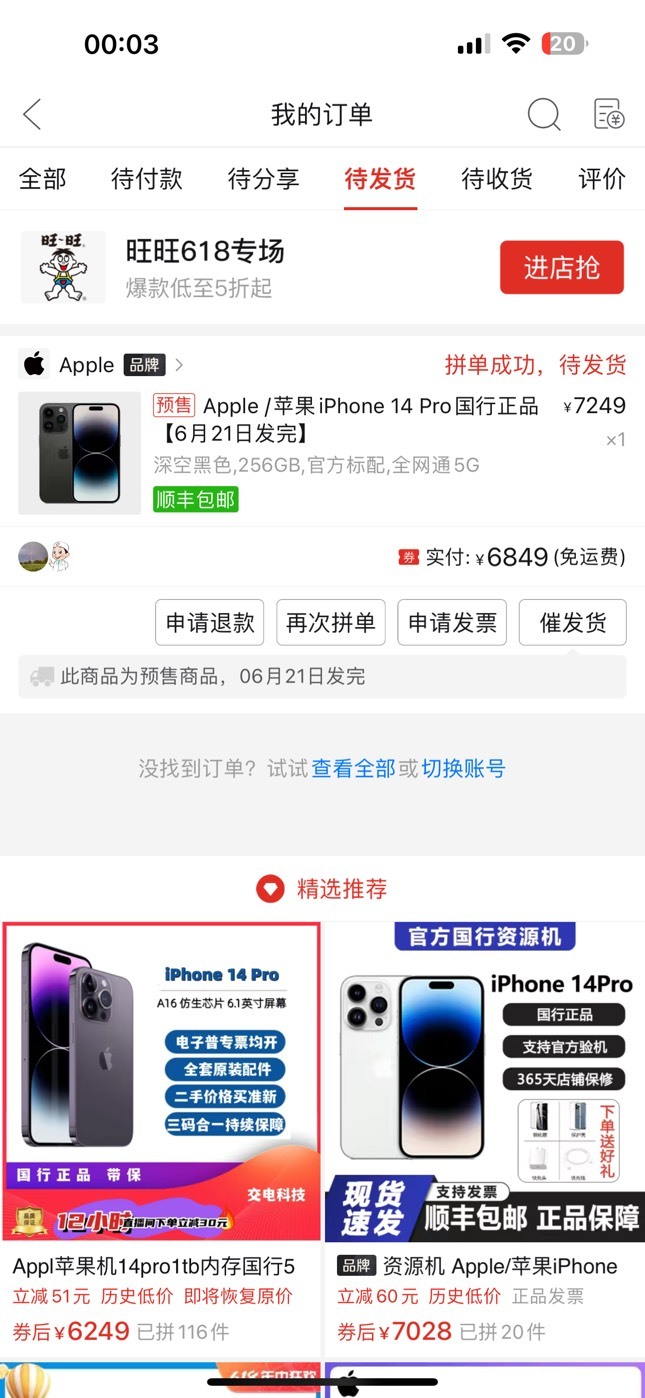Switch to the 待收货 tab
The height and width of the screenshot is (1398, 645).
497,179
